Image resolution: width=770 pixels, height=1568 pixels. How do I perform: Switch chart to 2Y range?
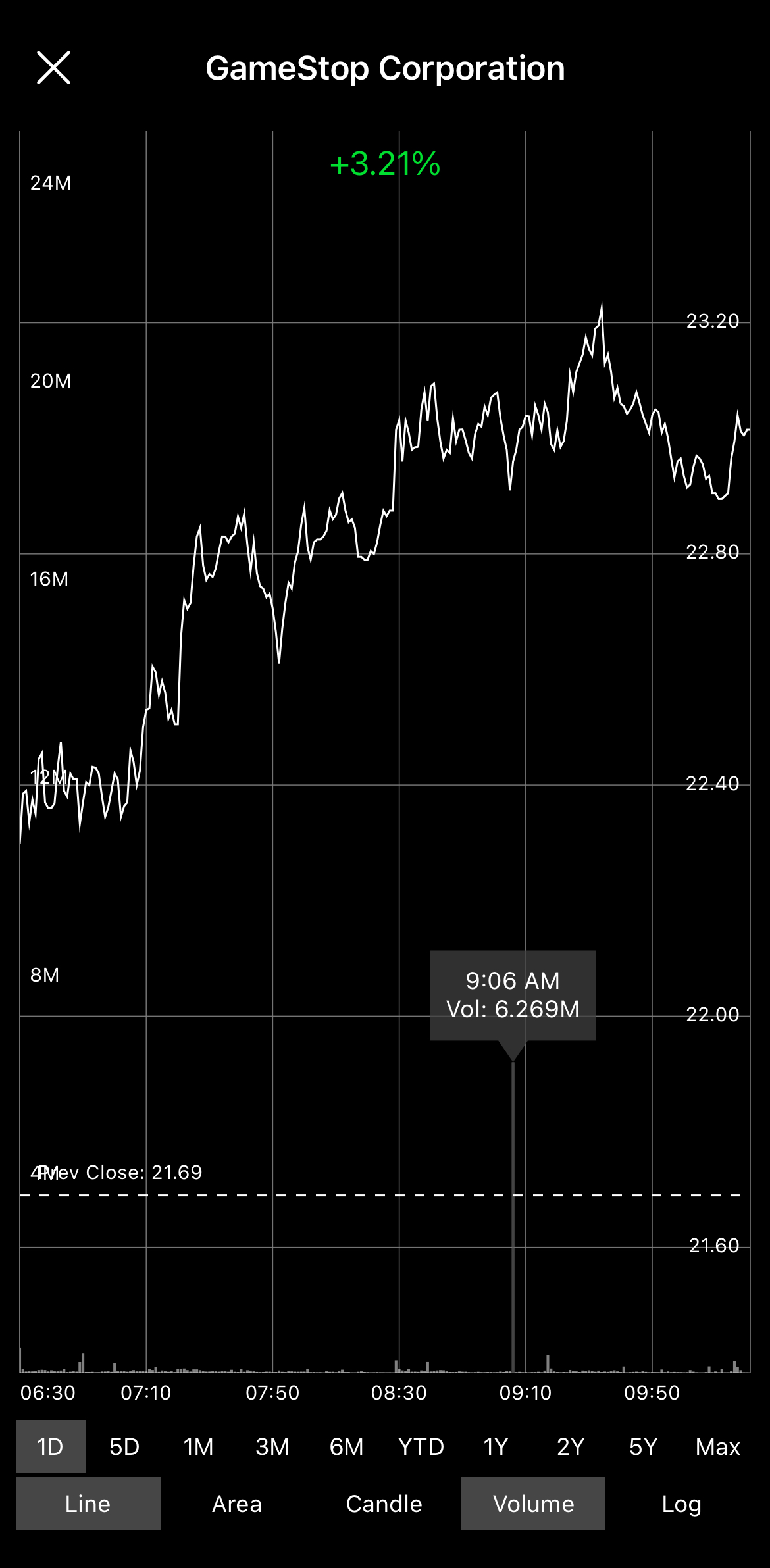point(570,1447)
